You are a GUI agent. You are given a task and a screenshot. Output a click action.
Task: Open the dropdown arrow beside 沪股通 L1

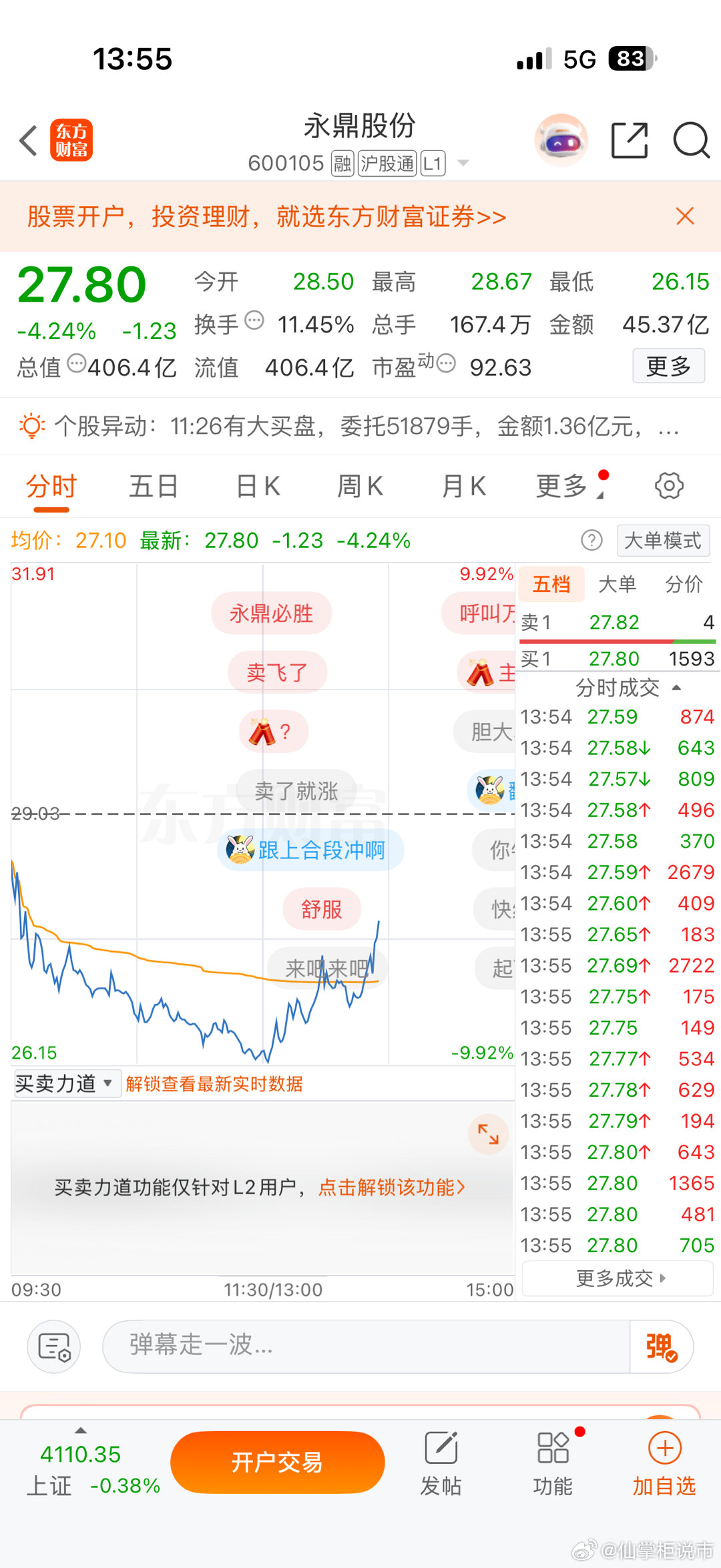(463, 163)
